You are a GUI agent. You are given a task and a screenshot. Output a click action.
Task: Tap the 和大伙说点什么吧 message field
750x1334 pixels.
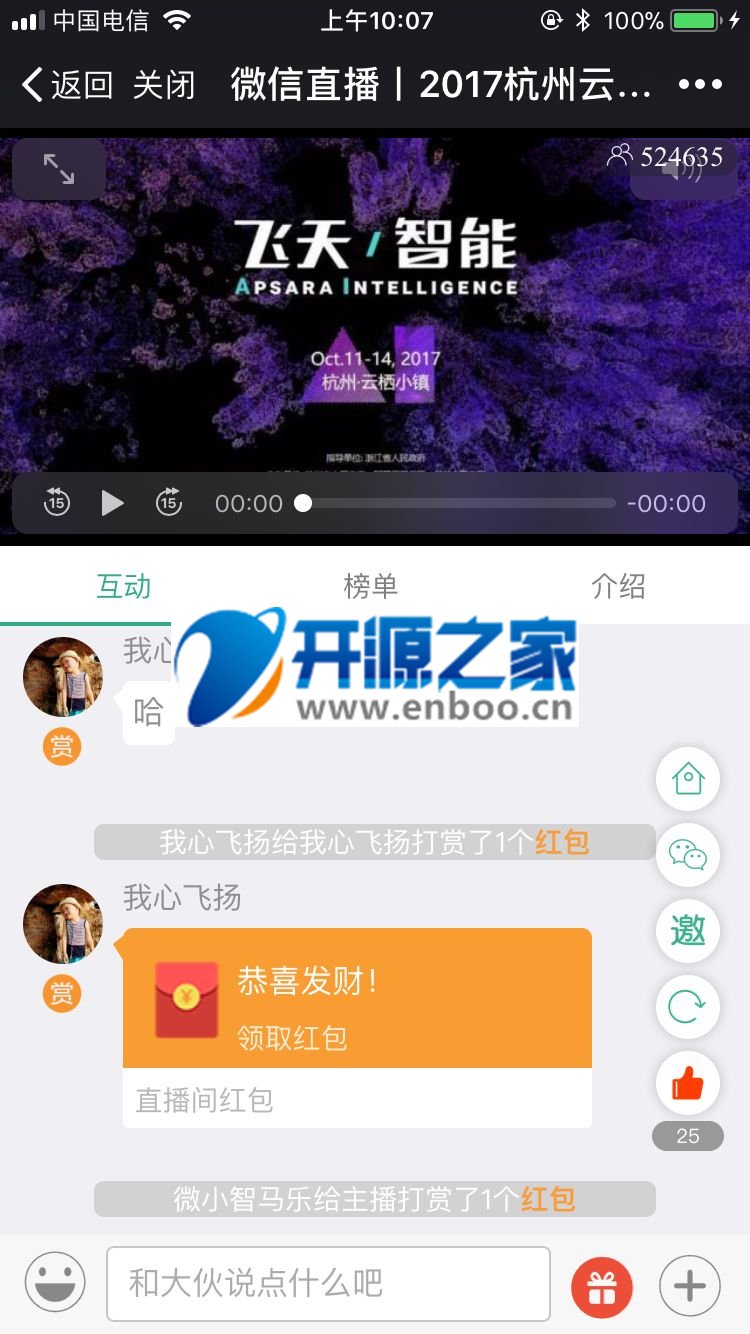(328, 1283)
